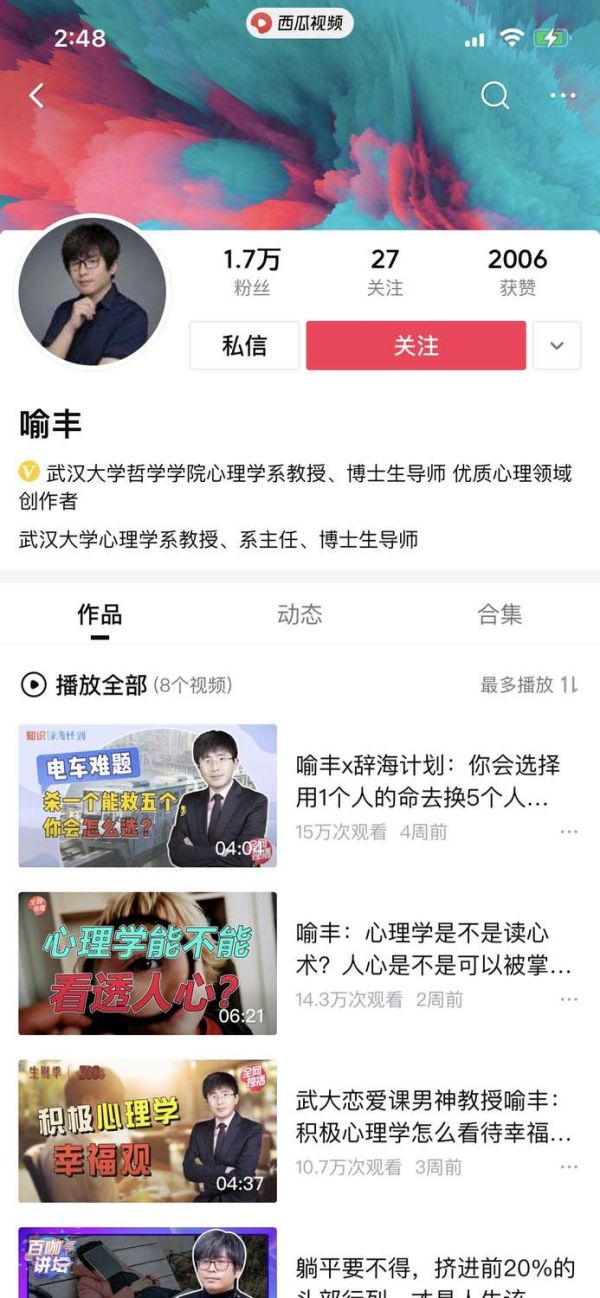Open the top-right three-dot overflow menu

pyautogui.click(x=563, y=96)
